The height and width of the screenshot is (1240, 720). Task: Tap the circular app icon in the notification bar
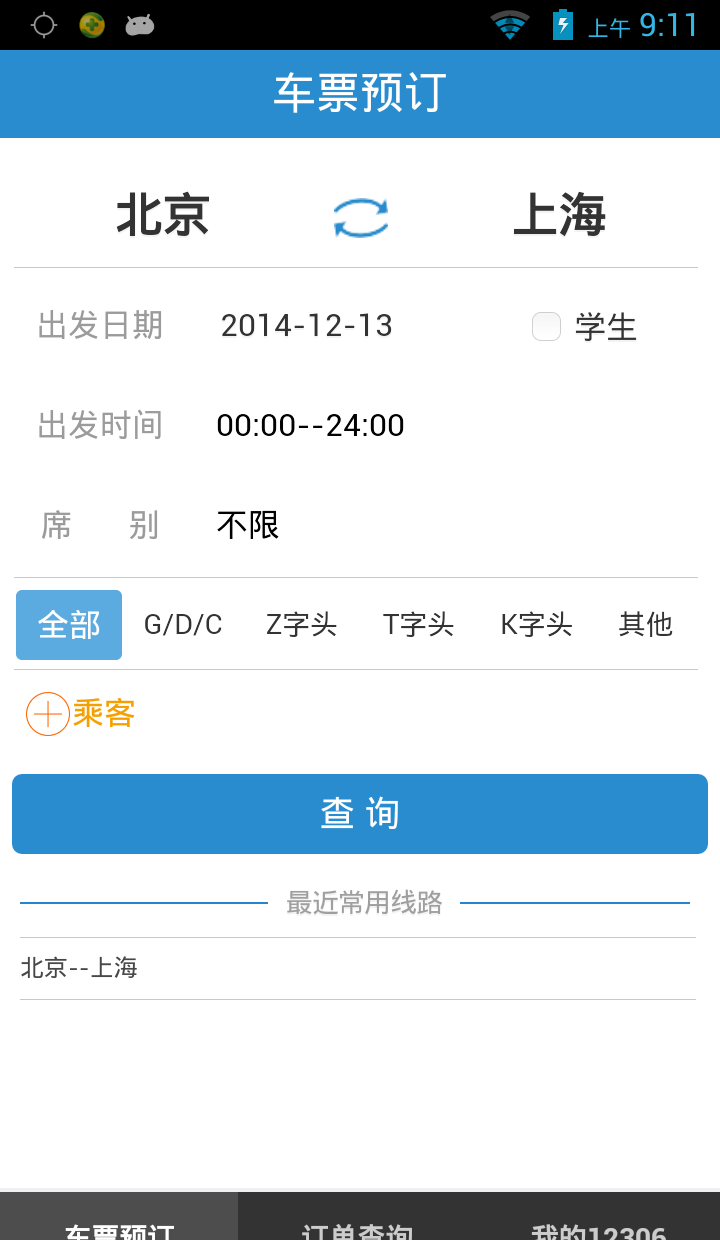[x=91, y=24]
